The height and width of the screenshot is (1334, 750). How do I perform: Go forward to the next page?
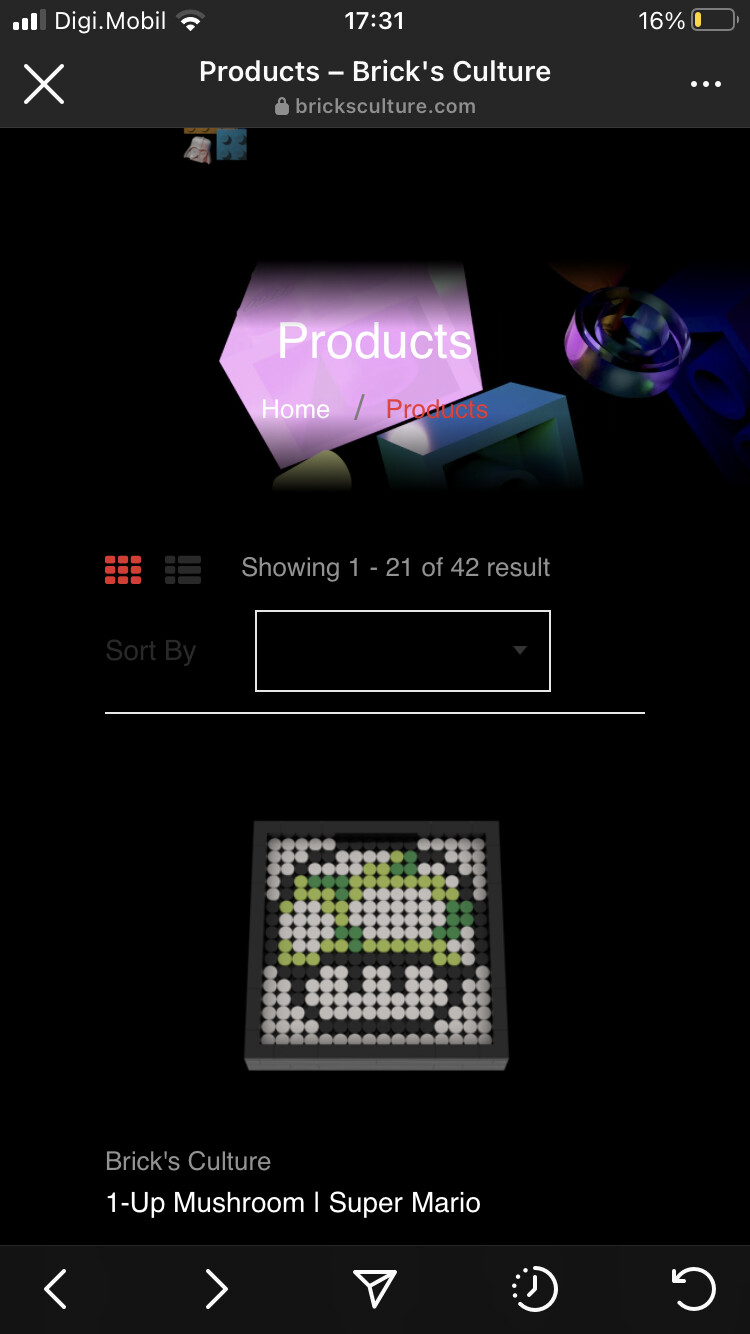click(216, 1289)
